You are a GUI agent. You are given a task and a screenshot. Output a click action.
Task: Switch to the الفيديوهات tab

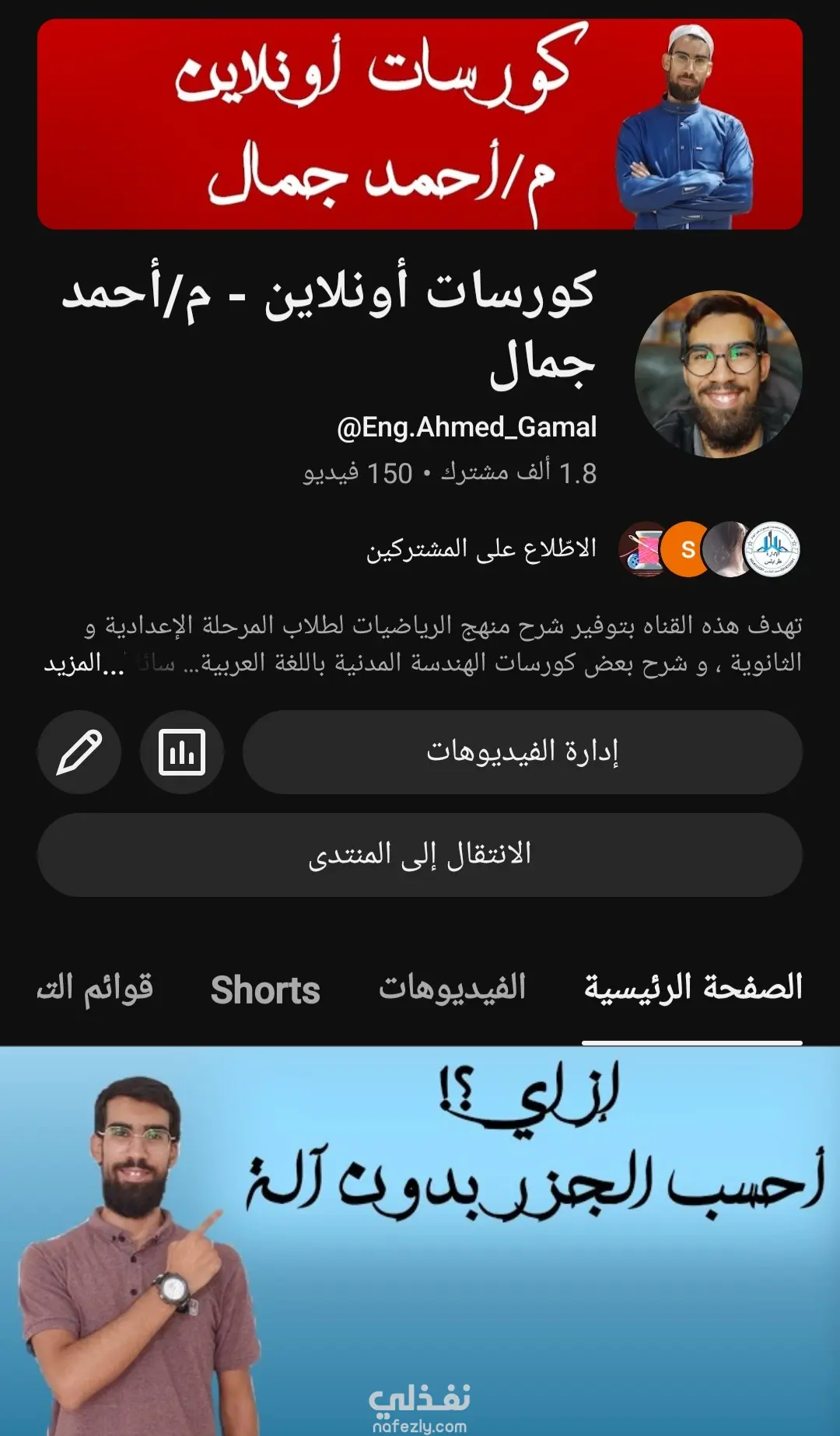click(452, 988)
